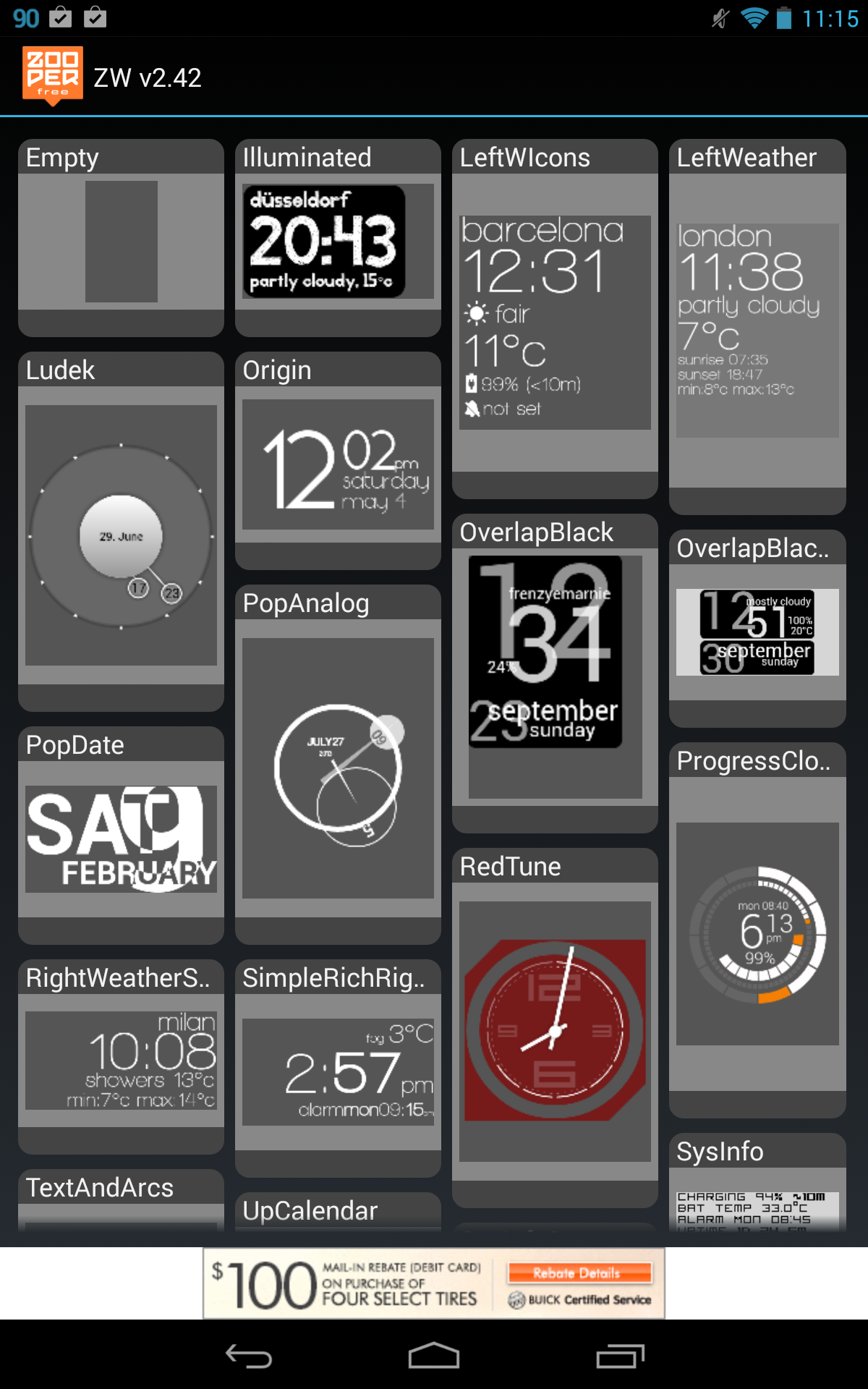Open the recent apps view
The image size is (868, 1389).
pyautogui.click(x=620, y=1356)
